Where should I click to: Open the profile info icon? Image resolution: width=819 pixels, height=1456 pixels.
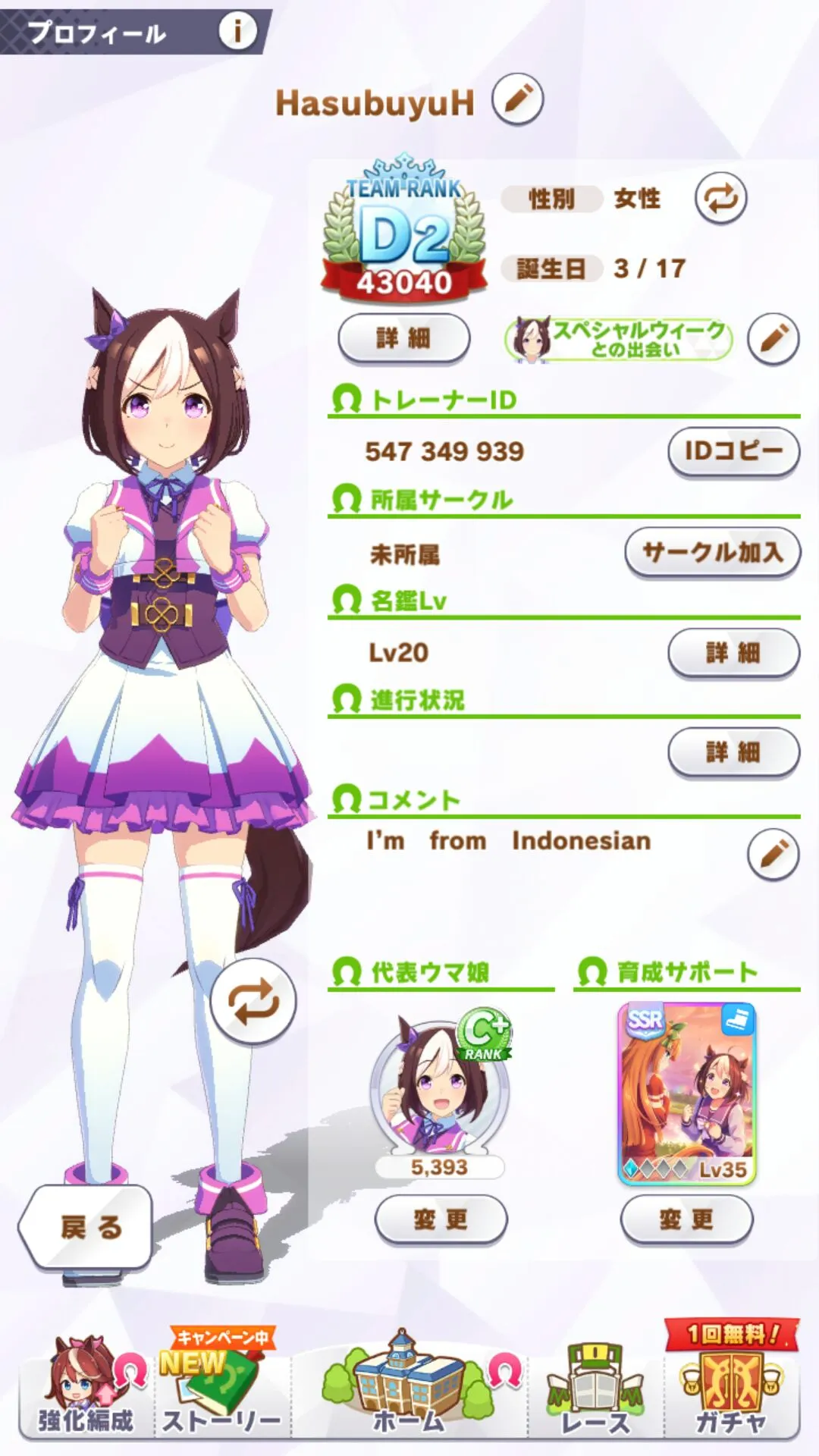[x=237, y=30]
